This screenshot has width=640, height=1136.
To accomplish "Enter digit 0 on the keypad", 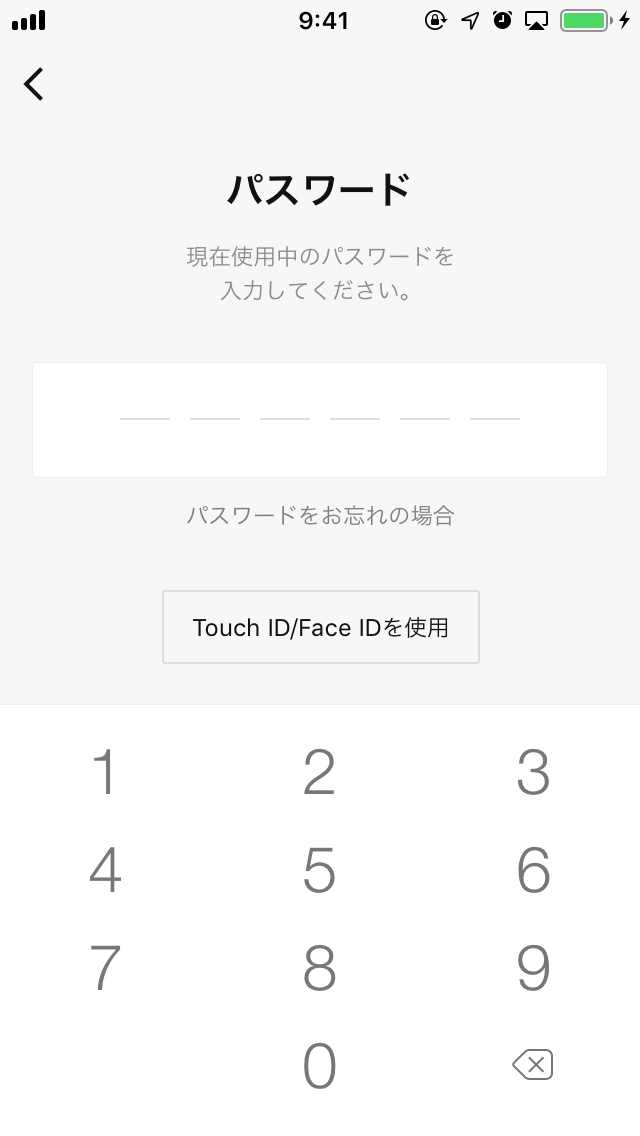I will (319, 1065).
